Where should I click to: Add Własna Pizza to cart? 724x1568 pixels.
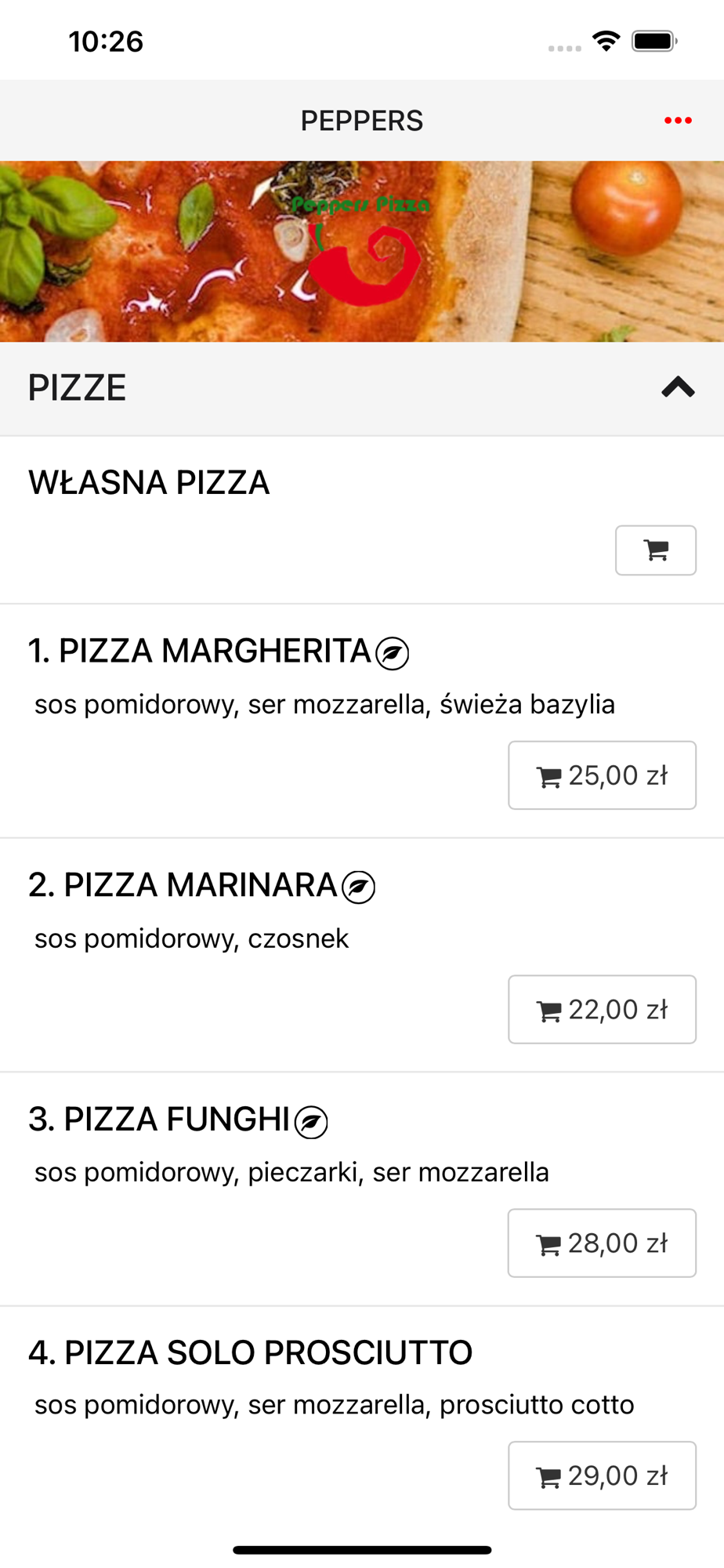(655, 550)
